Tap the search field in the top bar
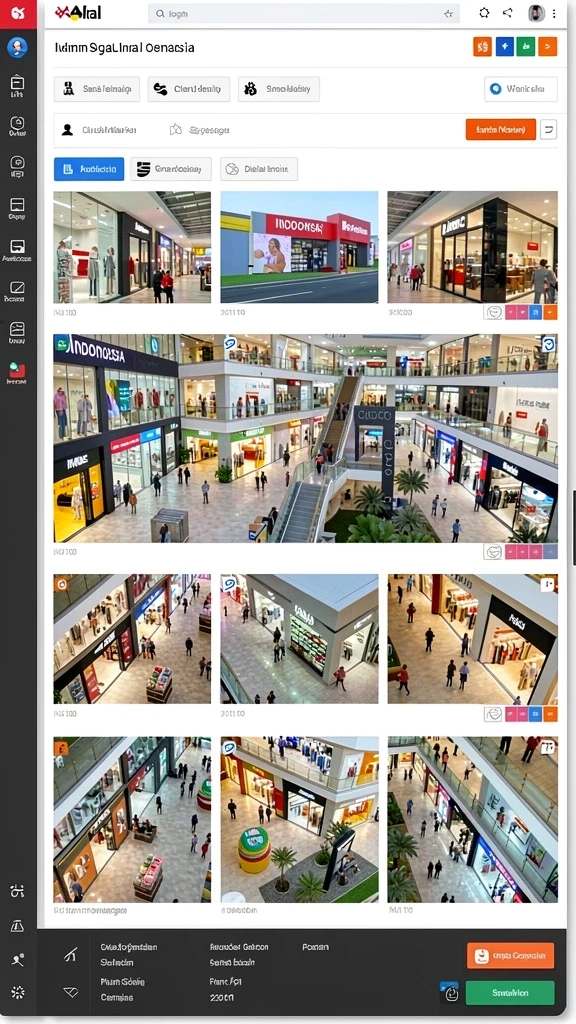Image resolution: width=576 pixels, height=1024 pixels. pyautogui.click(x=304, y=13)
